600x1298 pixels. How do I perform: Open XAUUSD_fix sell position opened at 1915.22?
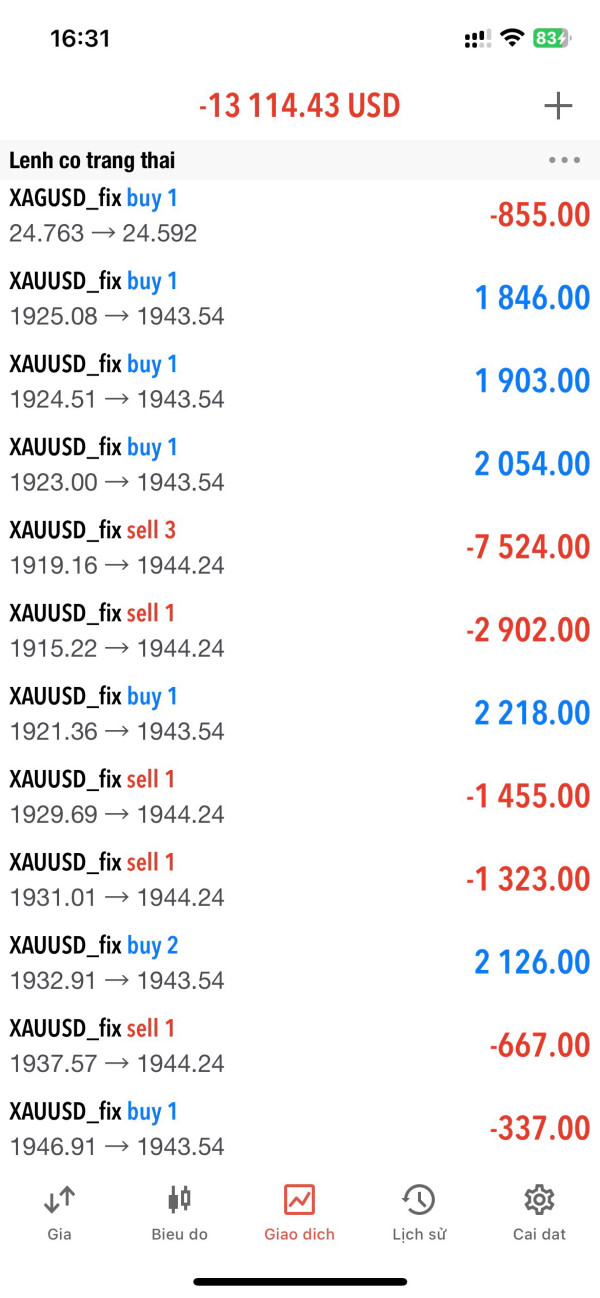300,631
